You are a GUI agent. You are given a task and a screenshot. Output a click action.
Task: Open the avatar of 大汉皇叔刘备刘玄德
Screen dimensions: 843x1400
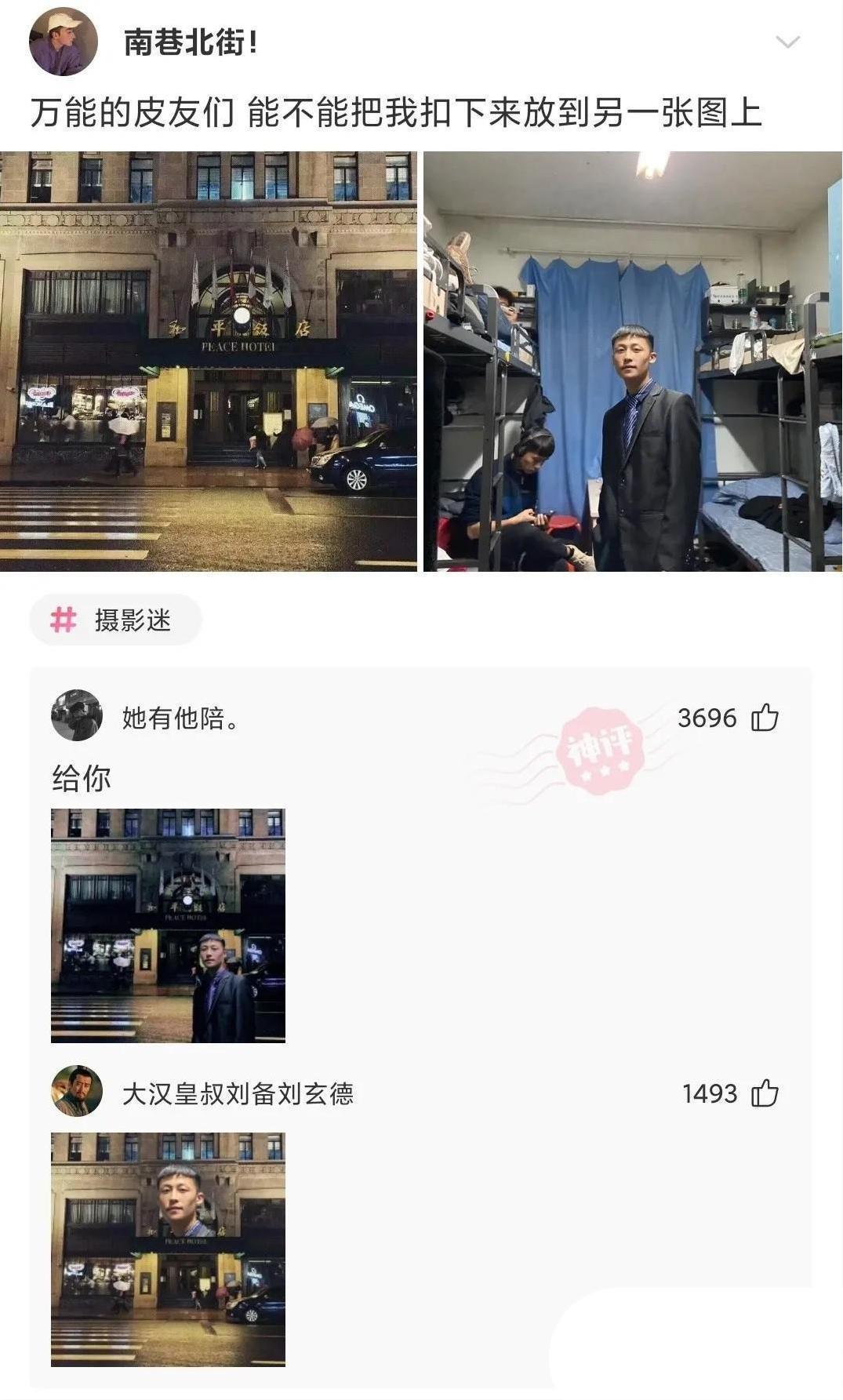point(76,1091)
